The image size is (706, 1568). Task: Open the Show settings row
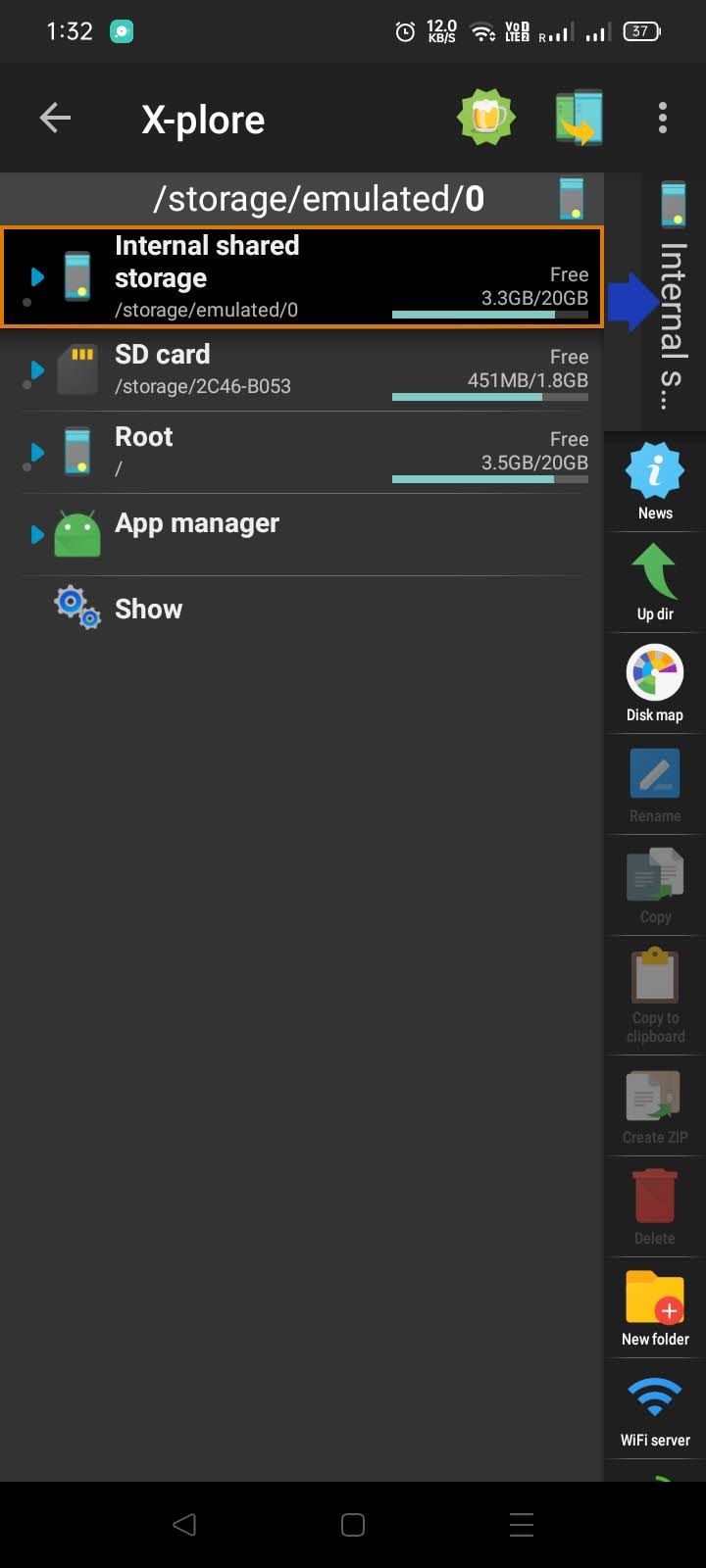click(x=148, y=609)
